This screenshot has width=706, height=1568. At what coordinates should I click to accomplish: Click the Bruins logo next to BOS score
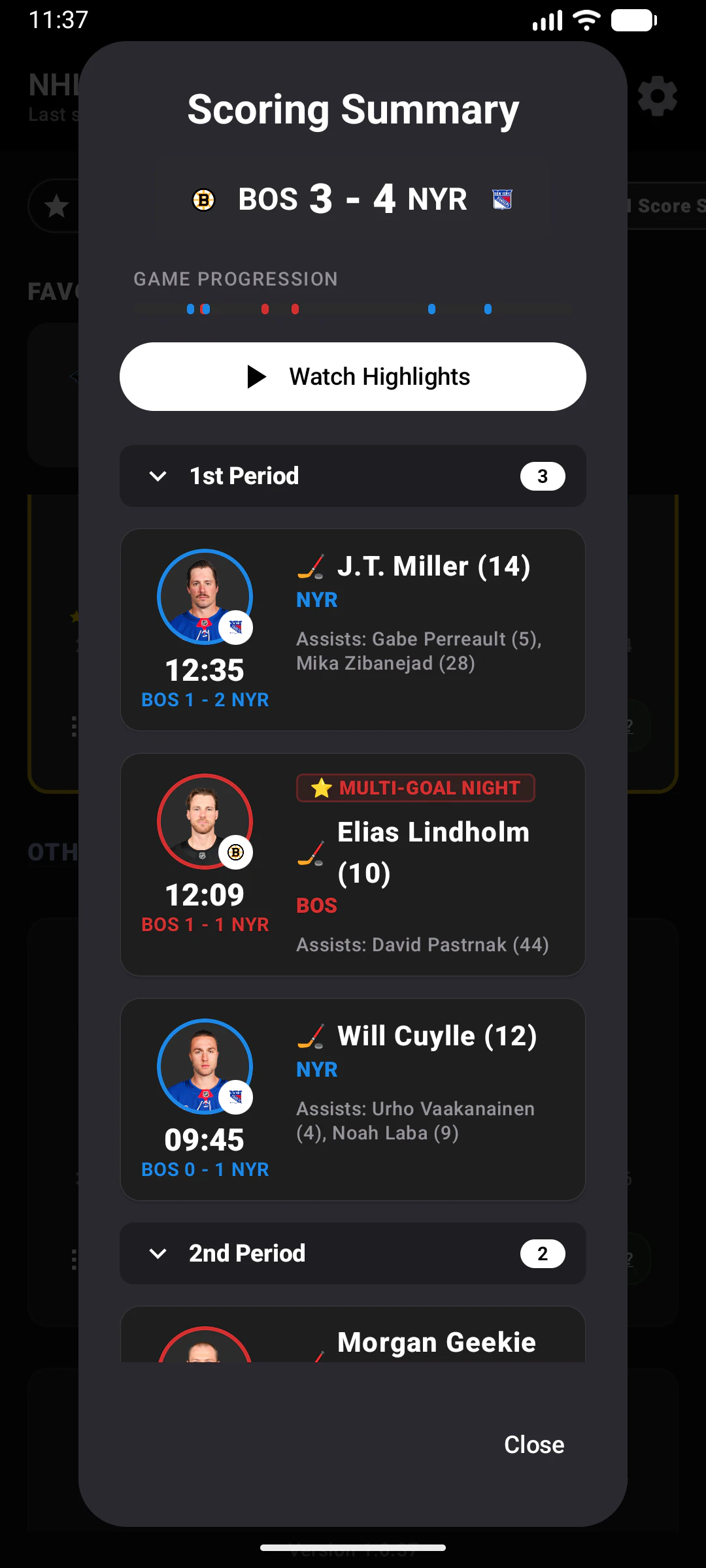(x=203, y=199)
